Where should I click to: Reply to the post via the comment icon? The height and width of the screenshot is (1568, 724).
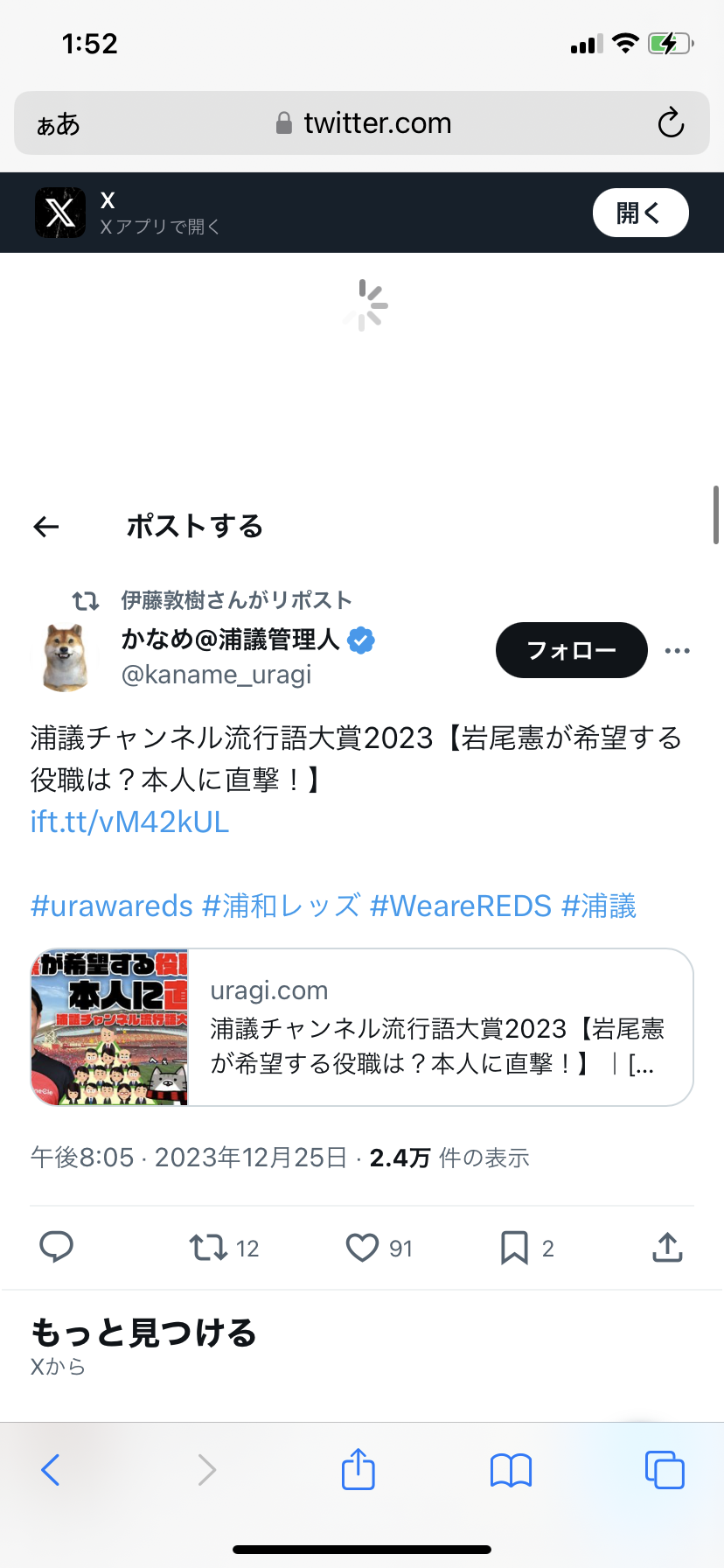coord(57,1247)
